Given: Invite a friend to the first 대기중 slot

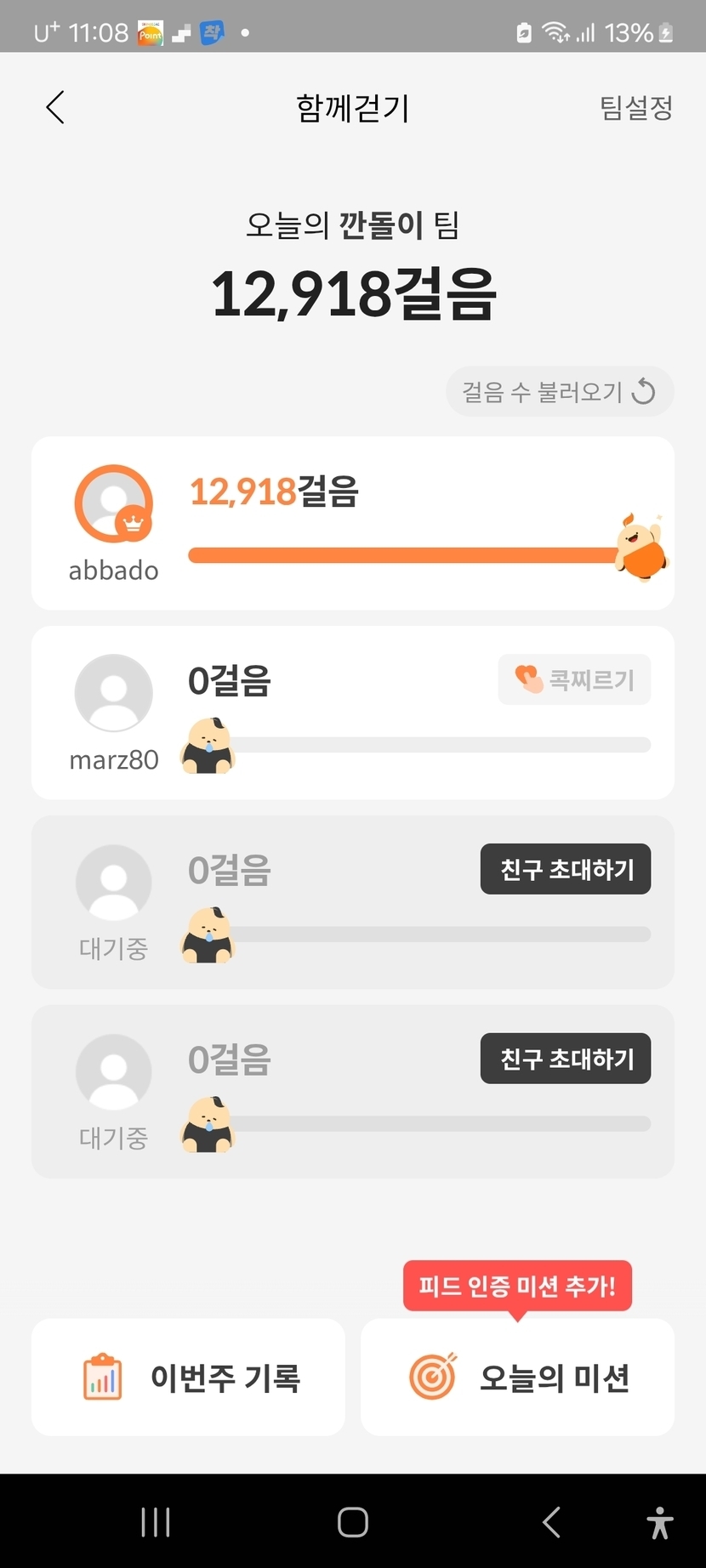Looking at the screenshot, I should pyautogui.click(x=566, y=869).
